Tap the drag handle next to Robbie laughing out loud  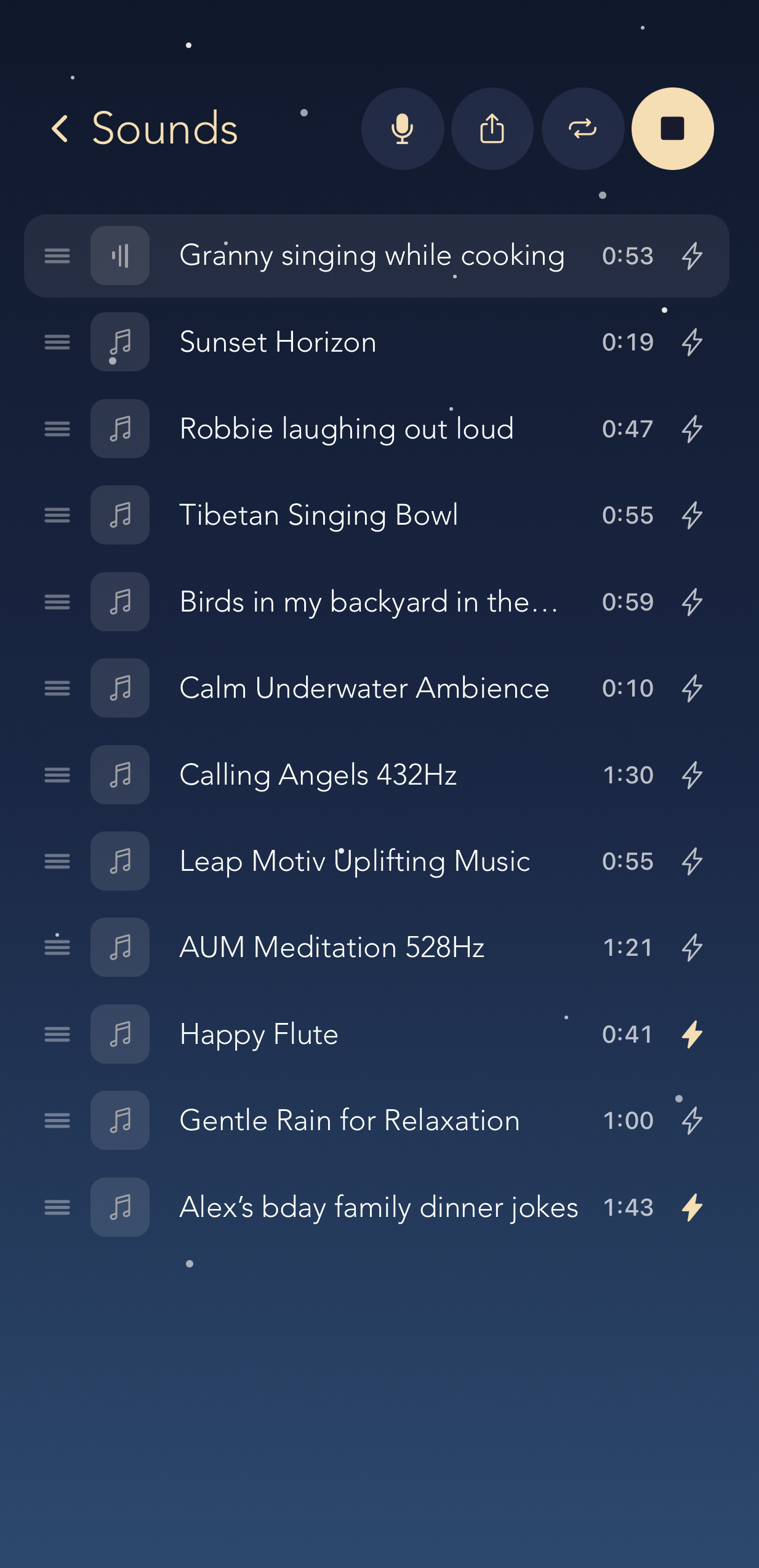click(57, 429)
